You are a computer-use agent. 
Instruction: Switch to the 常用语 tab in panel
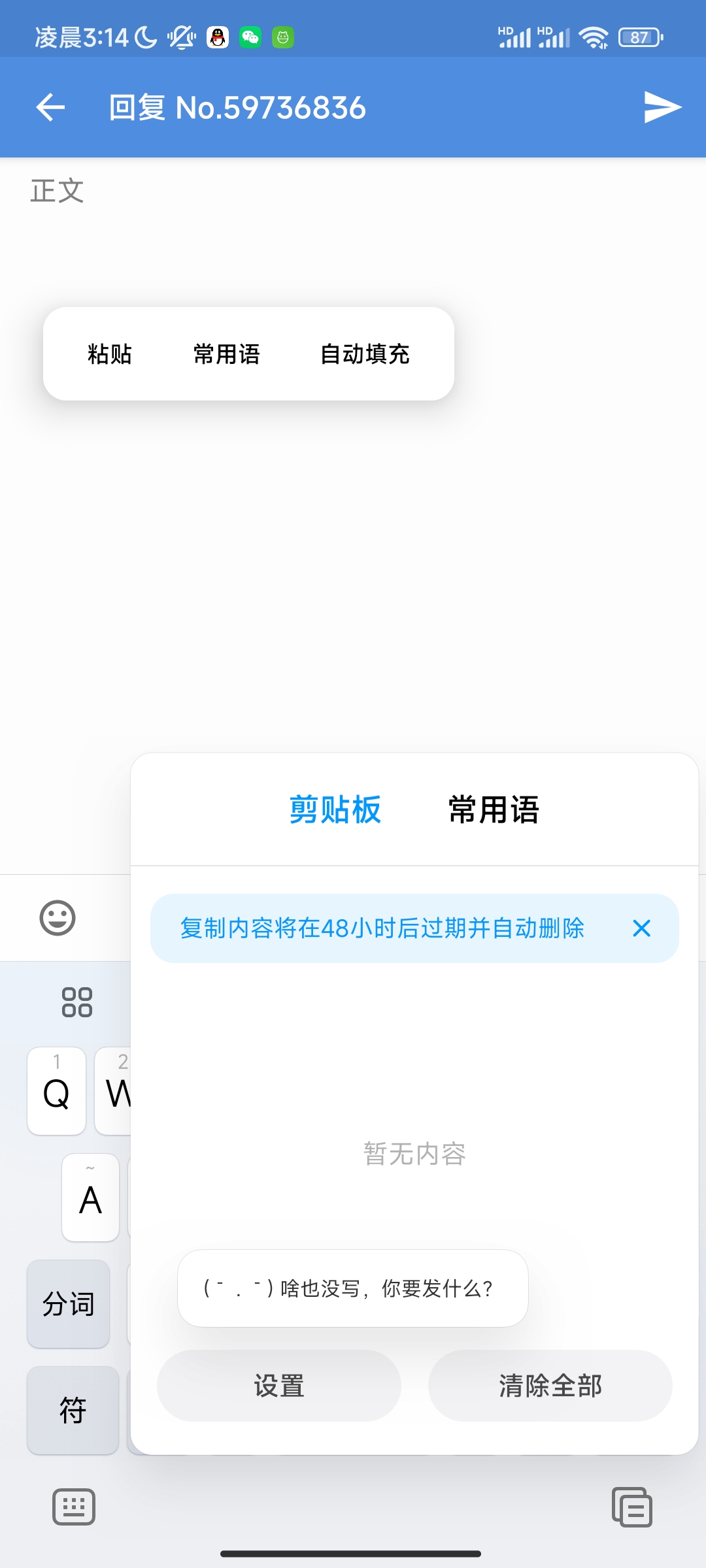(494, 809)
